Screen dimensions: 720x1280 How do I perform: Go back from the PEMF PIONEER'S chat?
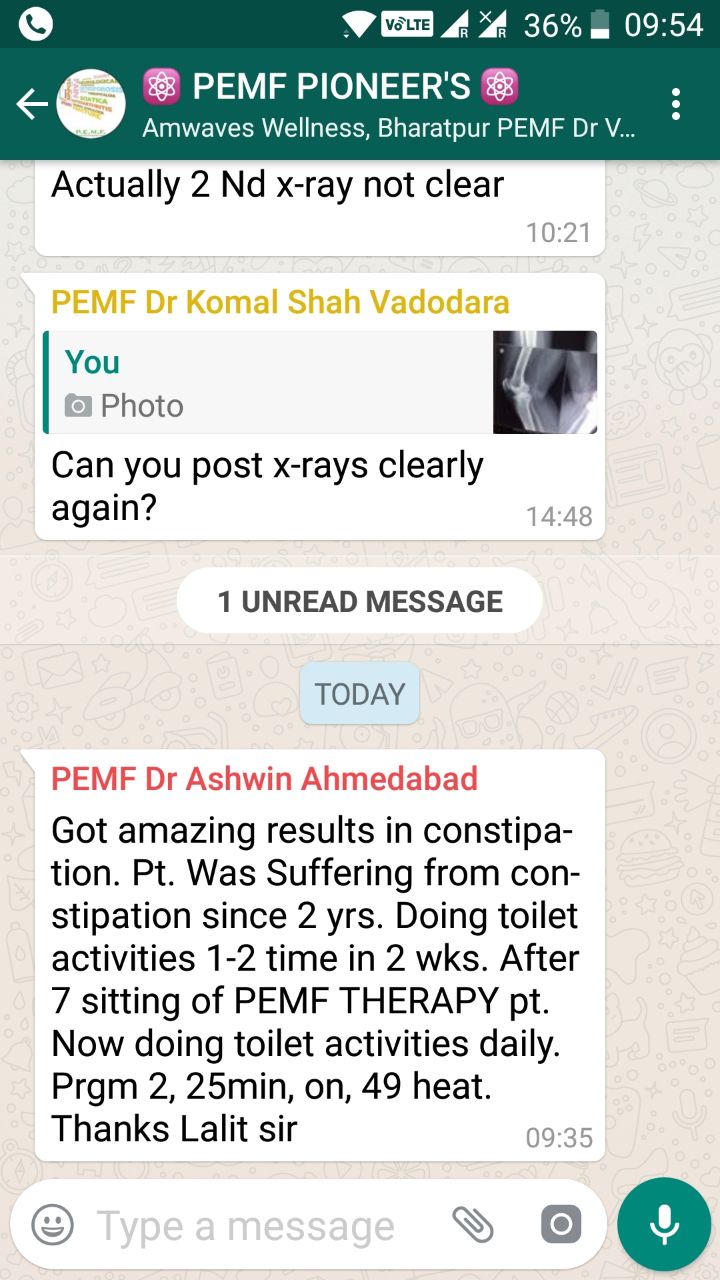(30, 104)
